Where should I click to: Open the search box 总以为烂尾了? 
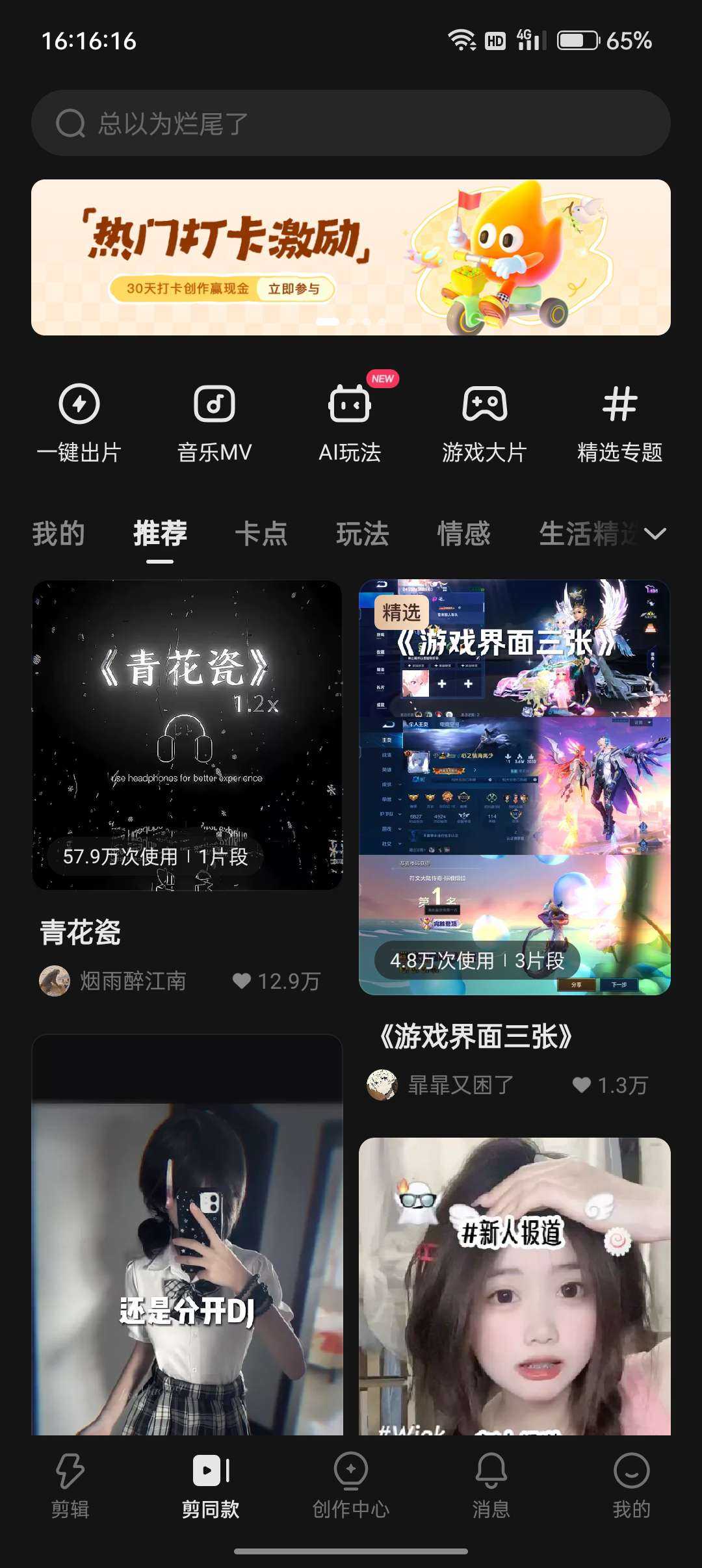[x=351, y=123]
